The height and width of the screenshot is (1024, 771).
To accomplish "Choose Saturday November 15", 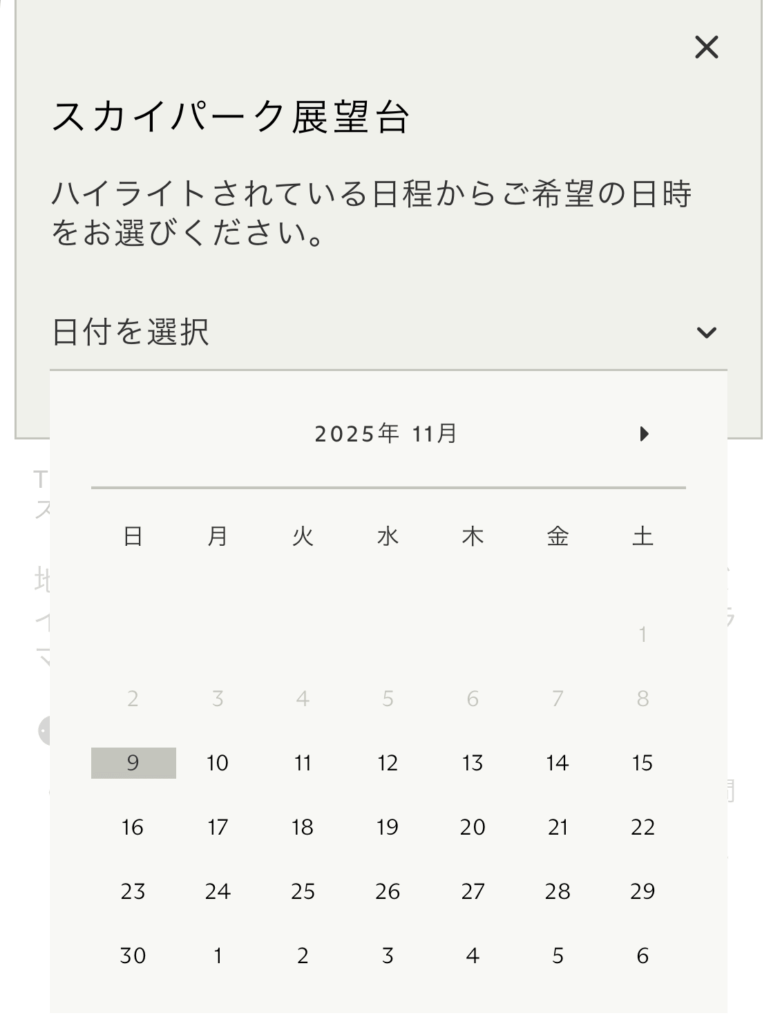I will tap(642, 763).
